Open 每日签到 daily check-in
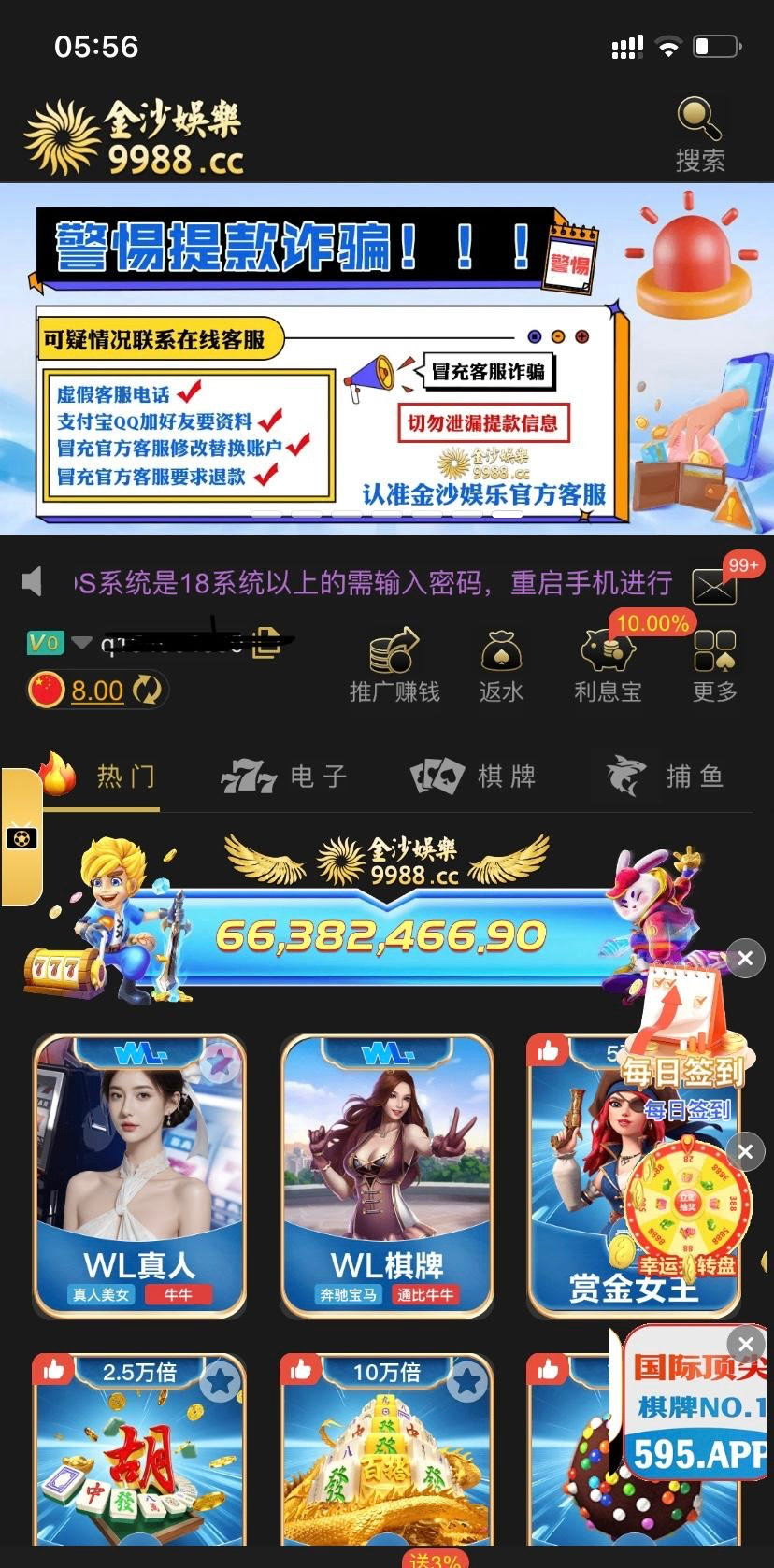The image size is (774, 1568). 687,1047
